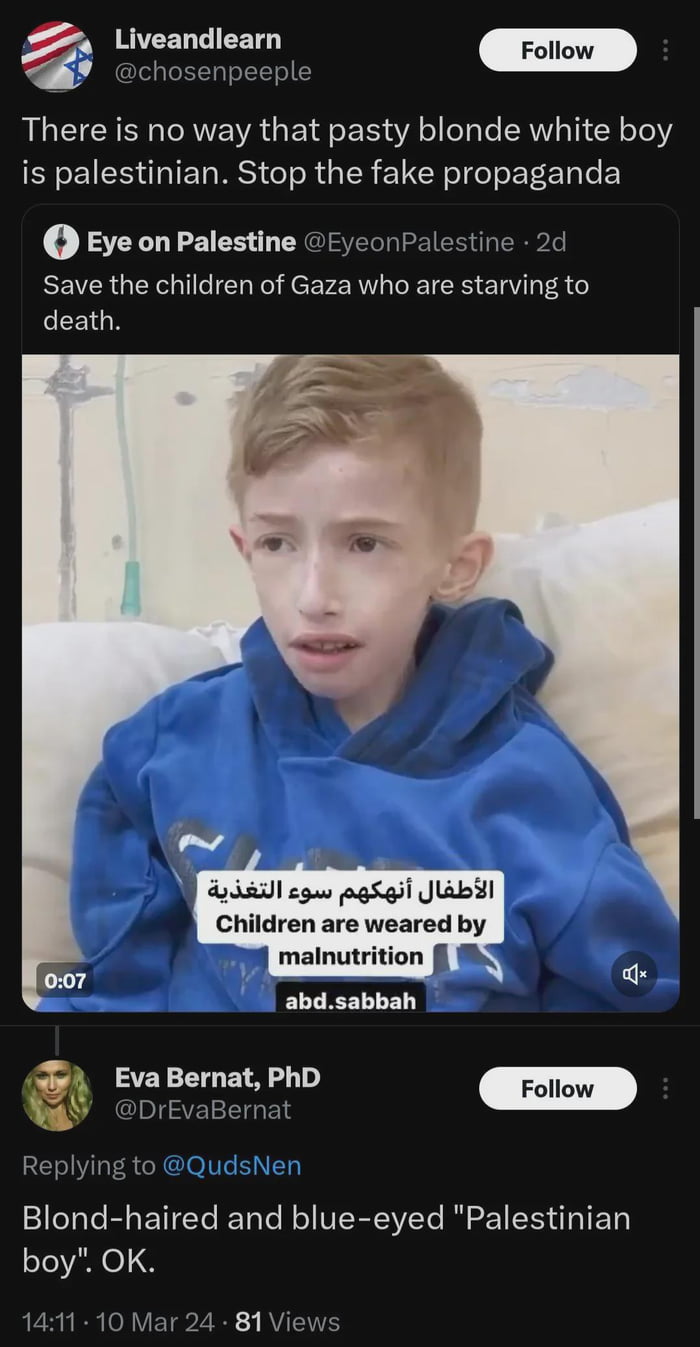Unmute the video sound
700x1347 pixels.
coord(636,972)
